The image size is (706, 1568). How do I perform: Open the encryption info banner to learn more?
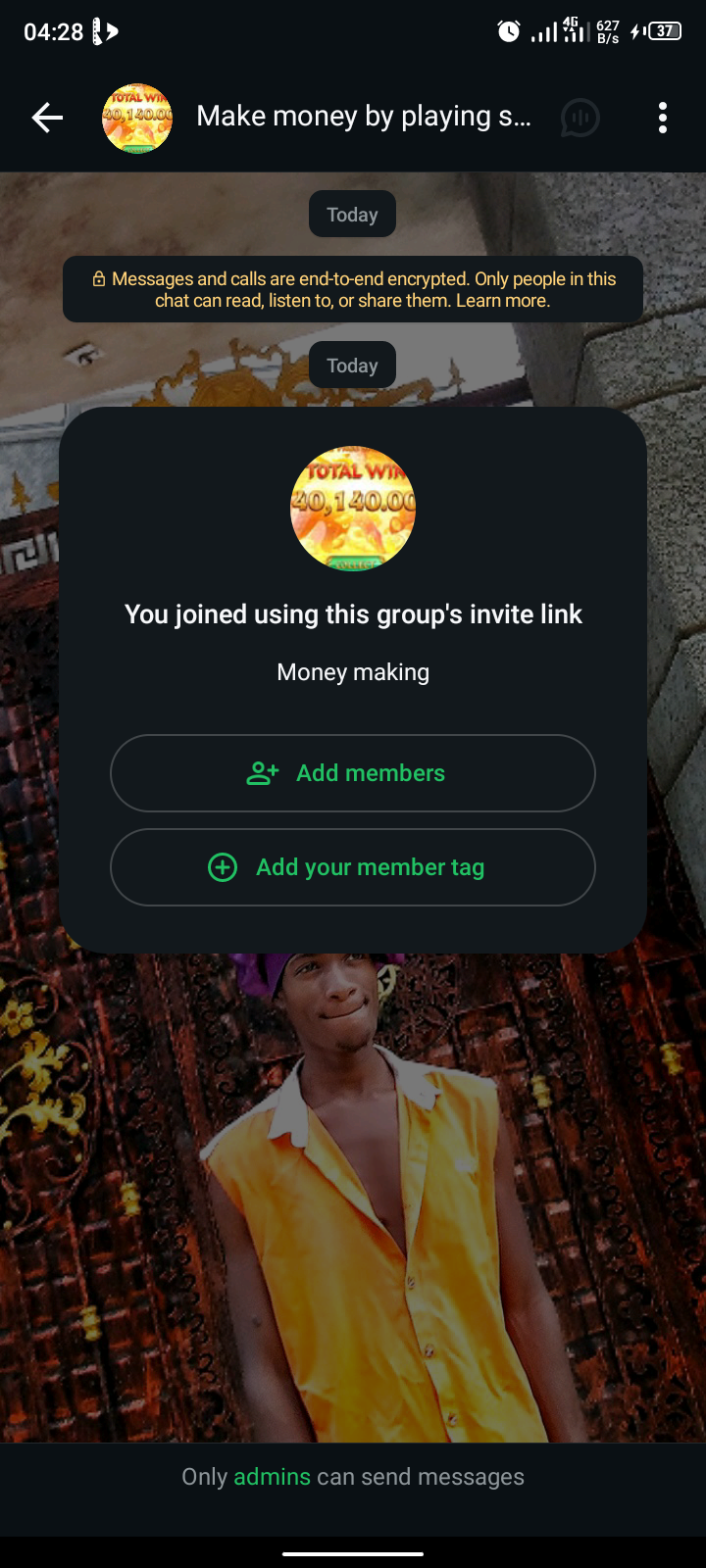click(x=353, y=290)
